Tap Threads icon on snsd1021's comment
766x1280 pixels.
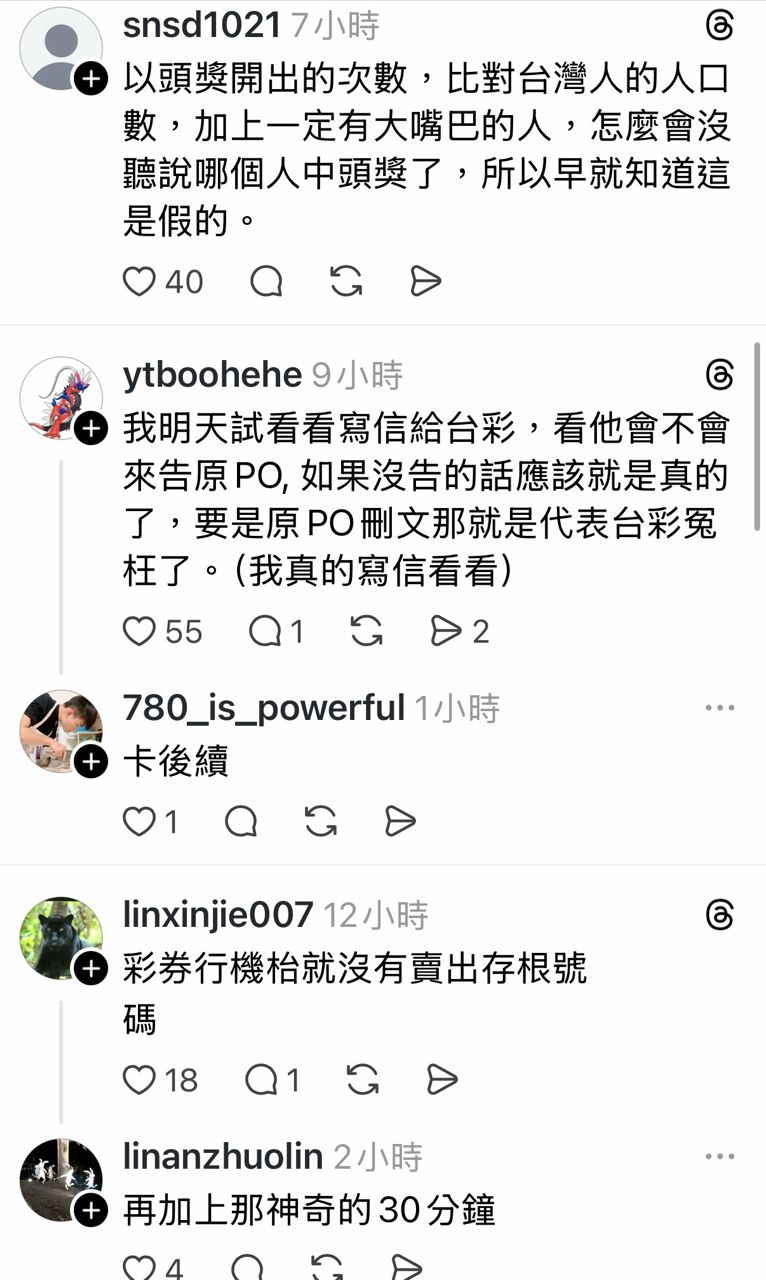pos(719,26)
